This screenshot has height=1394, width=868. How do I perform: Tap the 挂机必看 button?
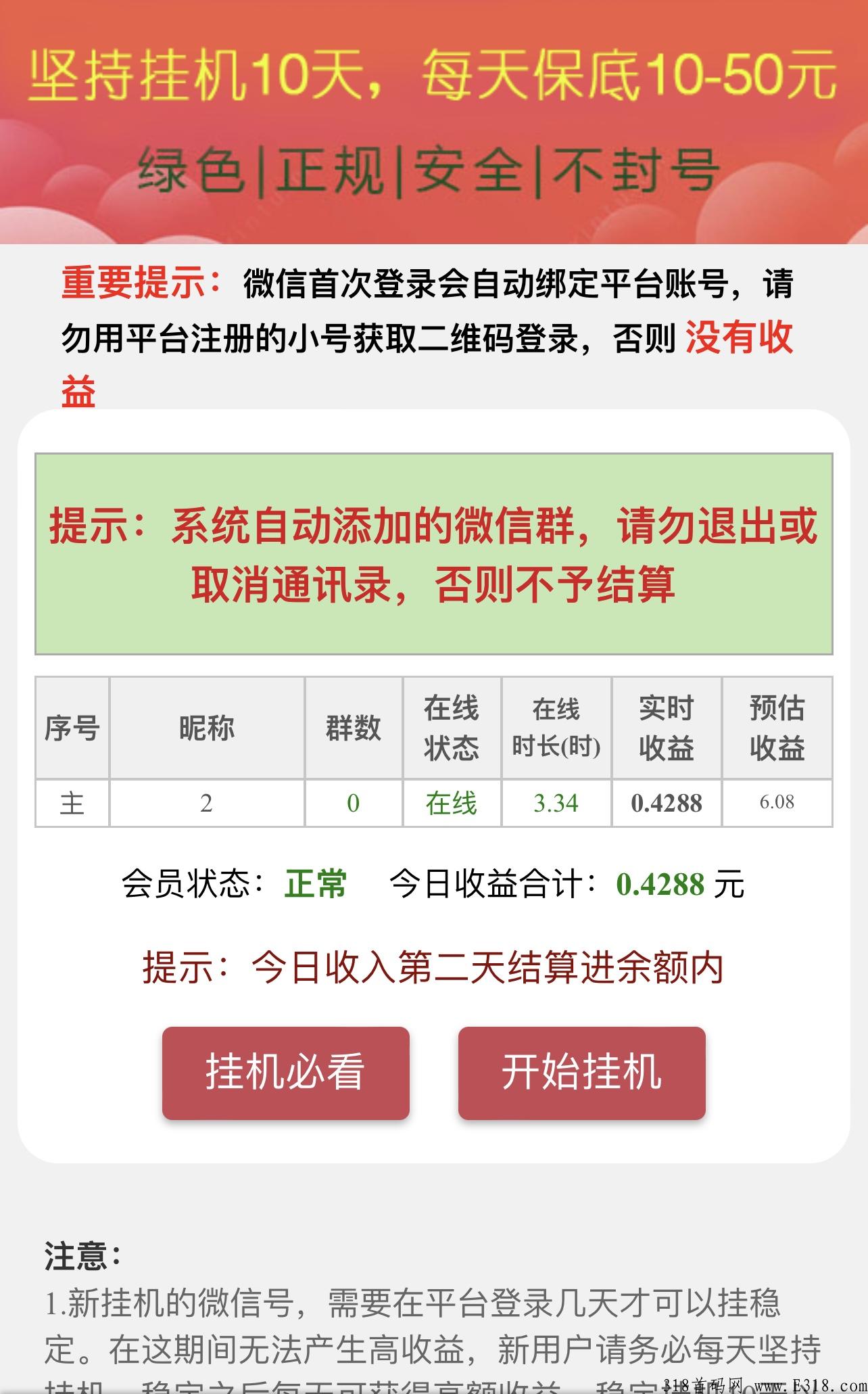285,1072
